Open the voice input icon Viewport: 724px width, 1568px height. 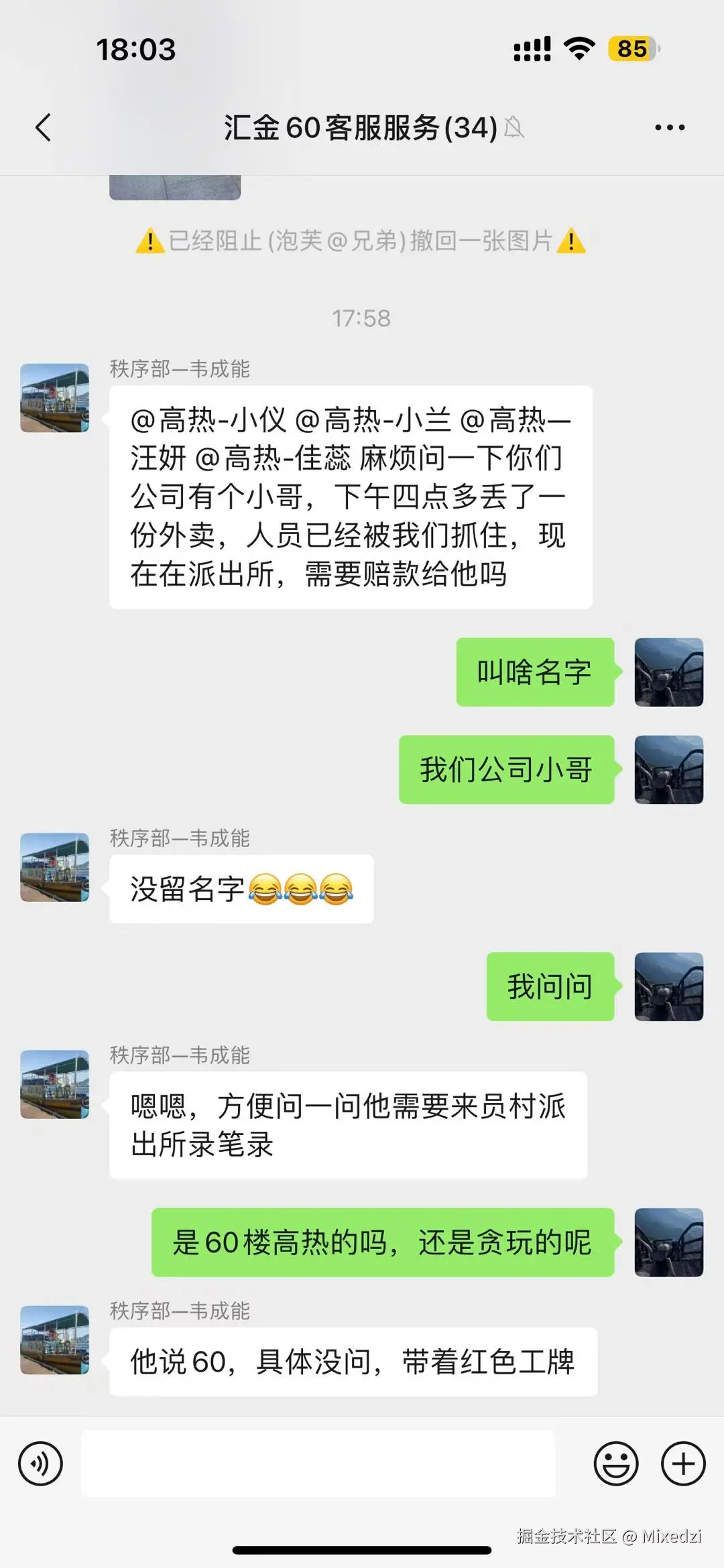40,1465
